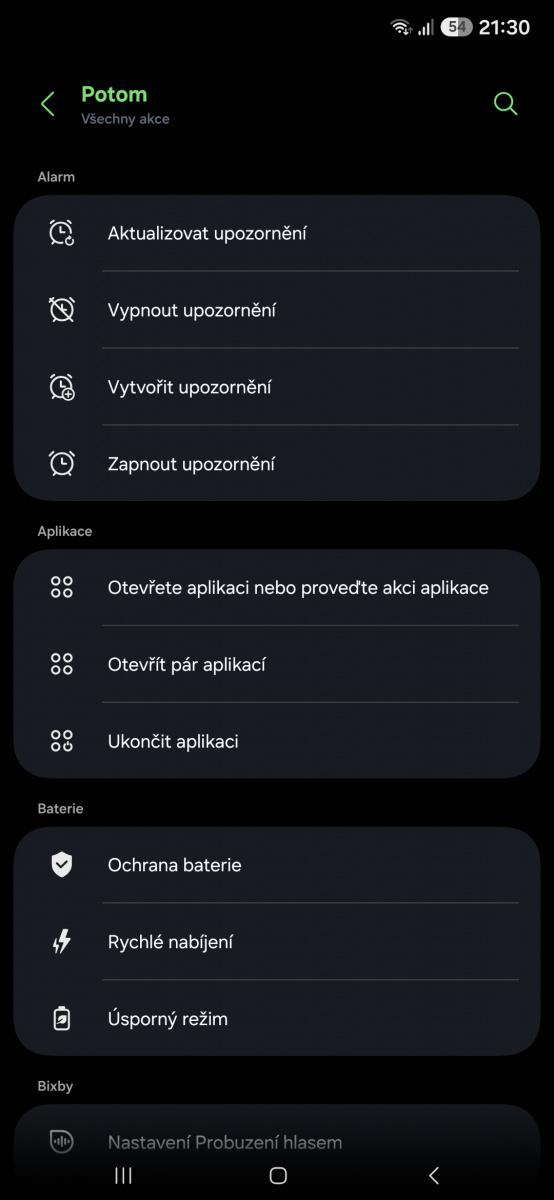Select Úsporný režim
Viewport: 554px width, 1200px height.
pyautogui.click(x=277, y=1019)
